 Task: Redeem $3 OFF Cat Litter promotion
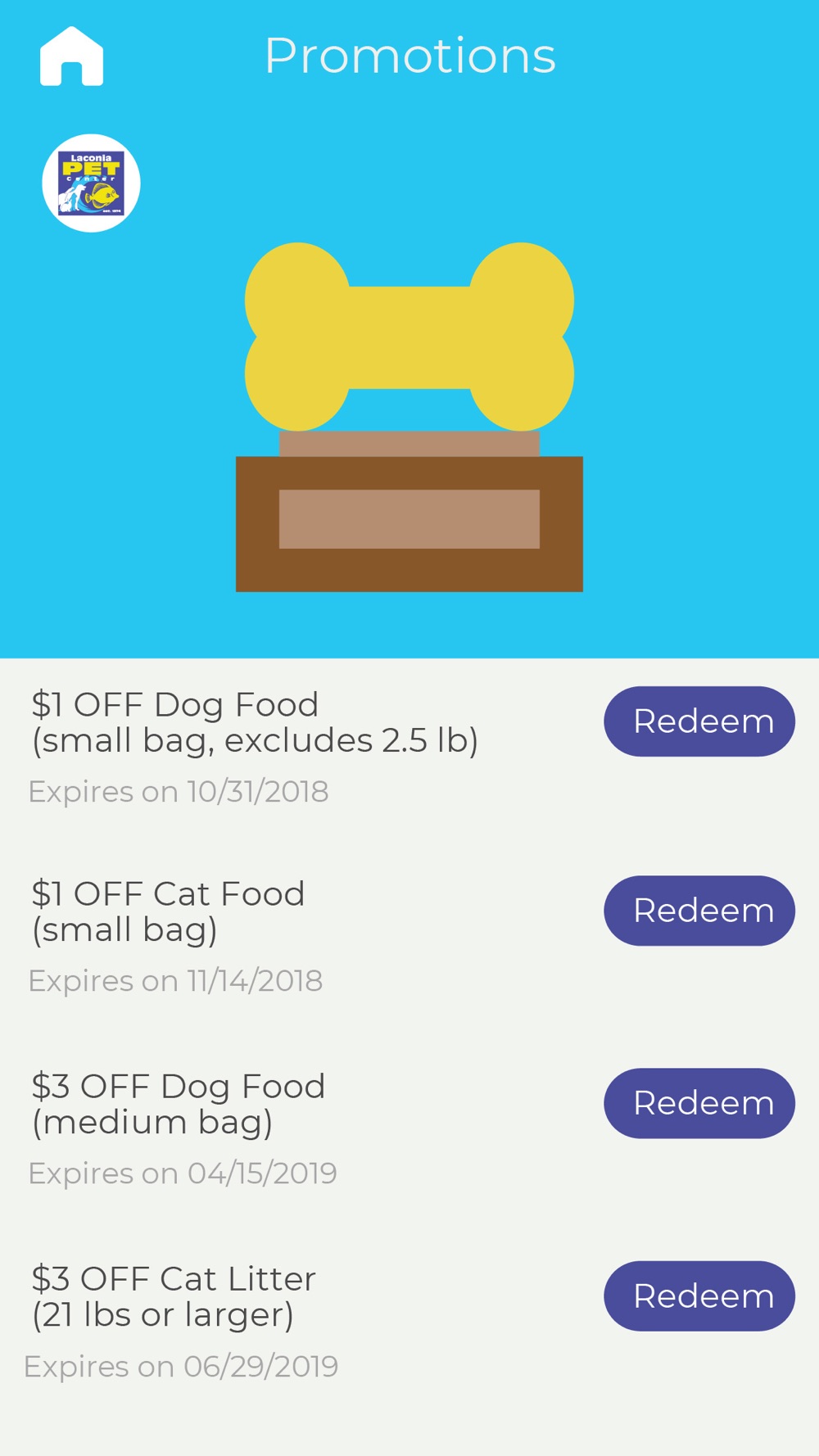[x=699, y=1296]
